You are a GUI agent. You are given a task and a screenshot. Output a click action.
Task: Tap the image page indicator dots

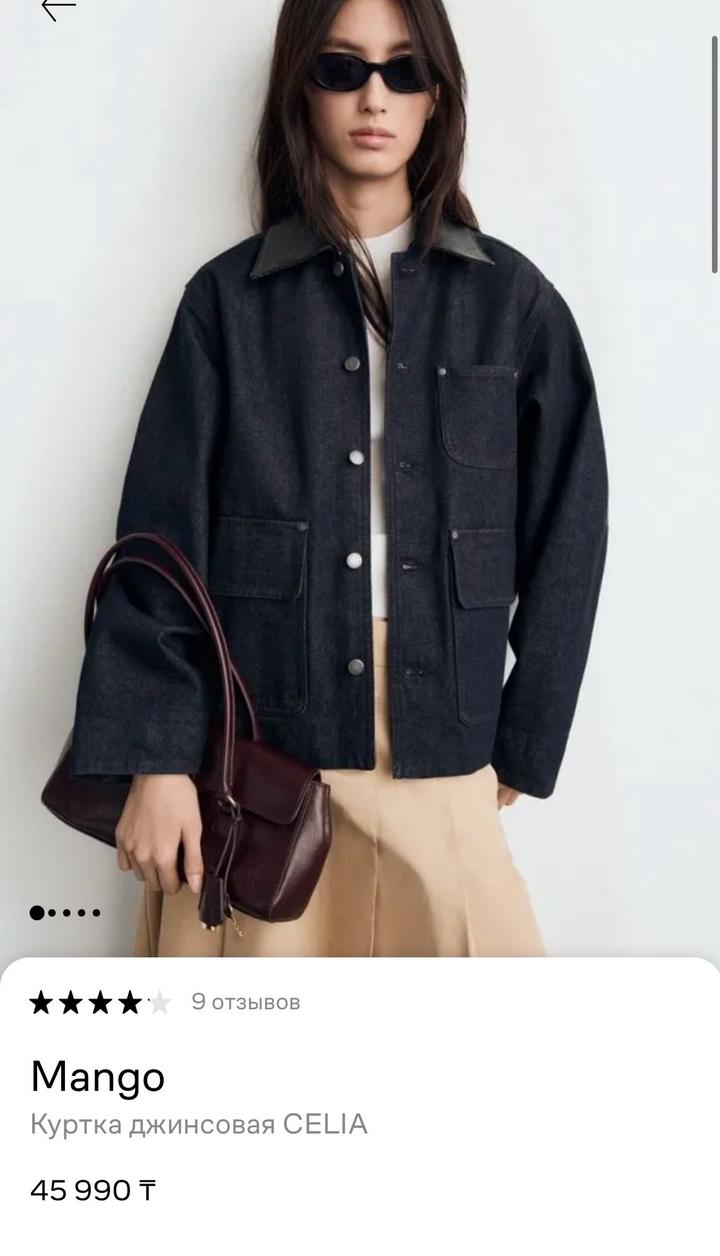(x=65, y=912)
